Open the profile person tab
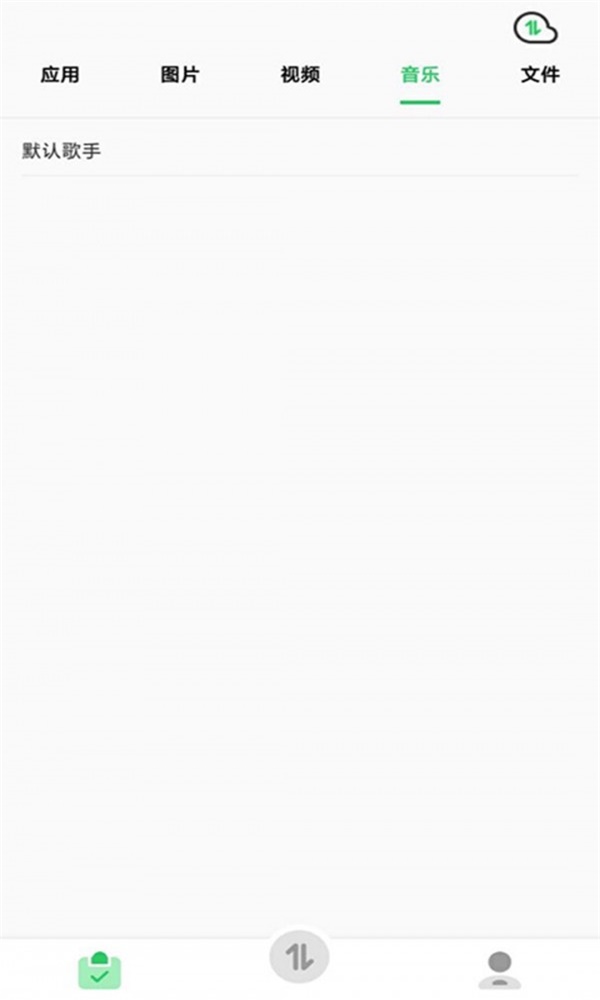Screen dimensions: 600x1000 tap(499, 970)
